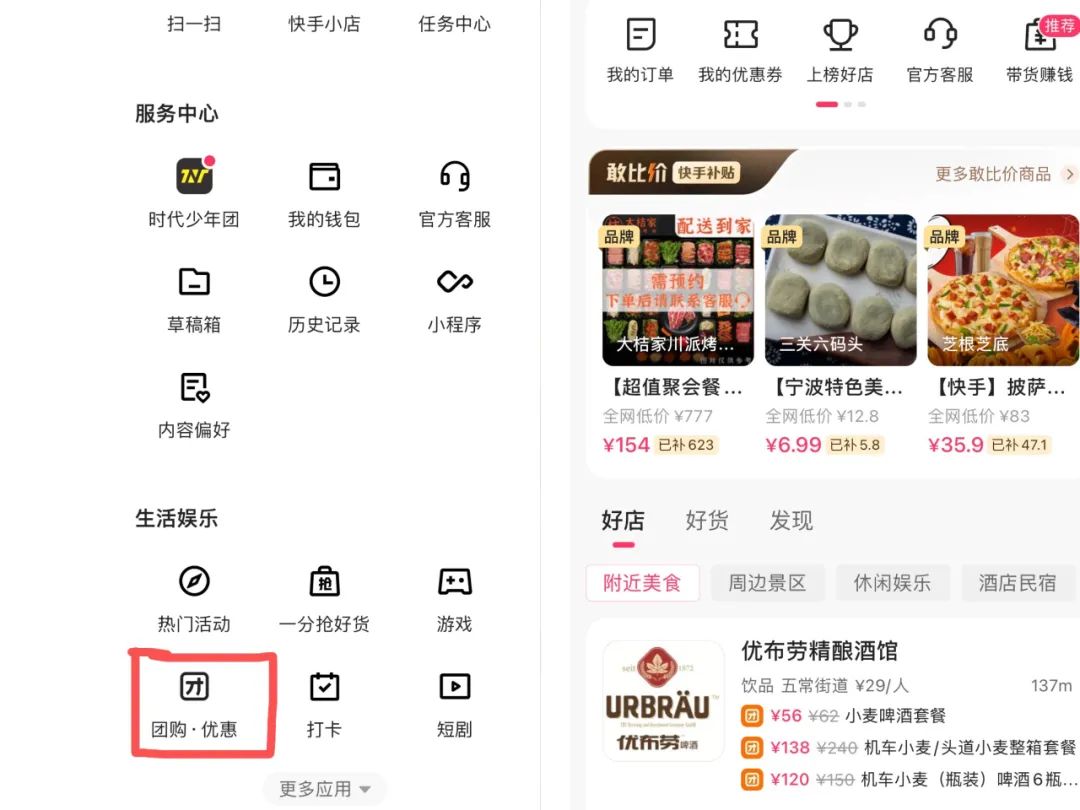The height and width of the screenshot is (810, 1080).
Task: Open 优布劳精酿酒馆 store listing
Action: pyautogui.click(x=819, y=651)
